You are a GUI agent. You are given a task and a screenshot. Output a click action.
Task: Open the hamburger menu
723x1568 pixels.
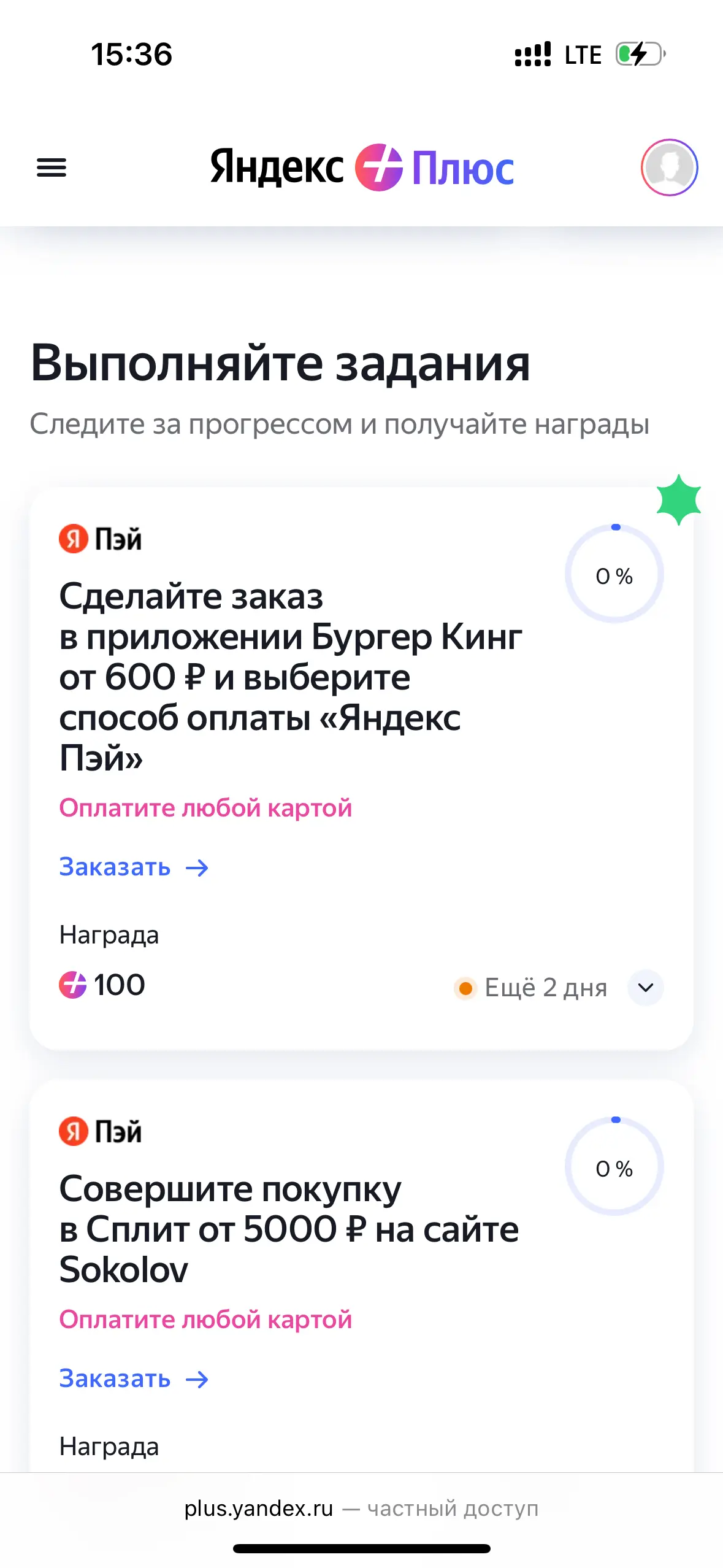(x=52, y=167)
